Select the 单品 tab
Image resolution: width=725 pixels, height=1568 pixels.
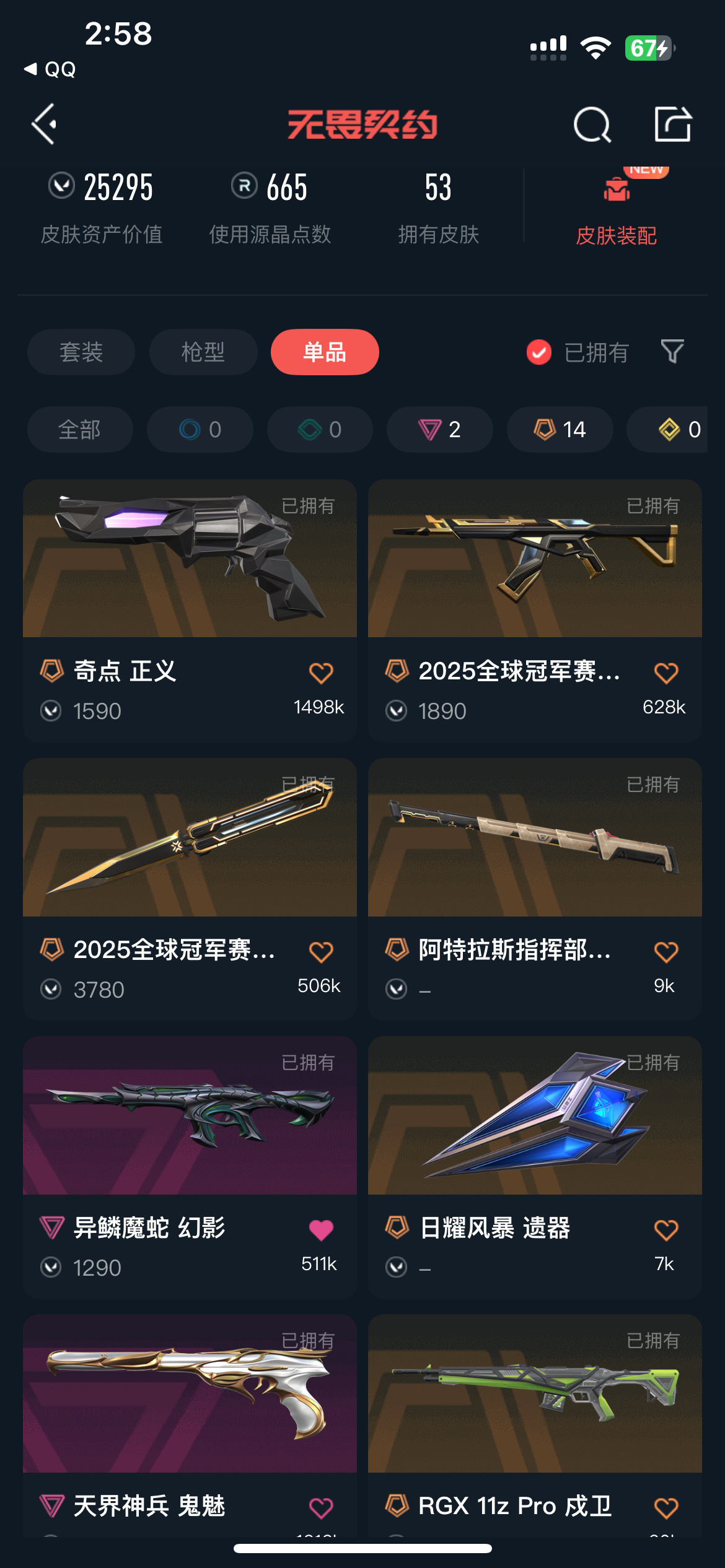tap(325, 352)
